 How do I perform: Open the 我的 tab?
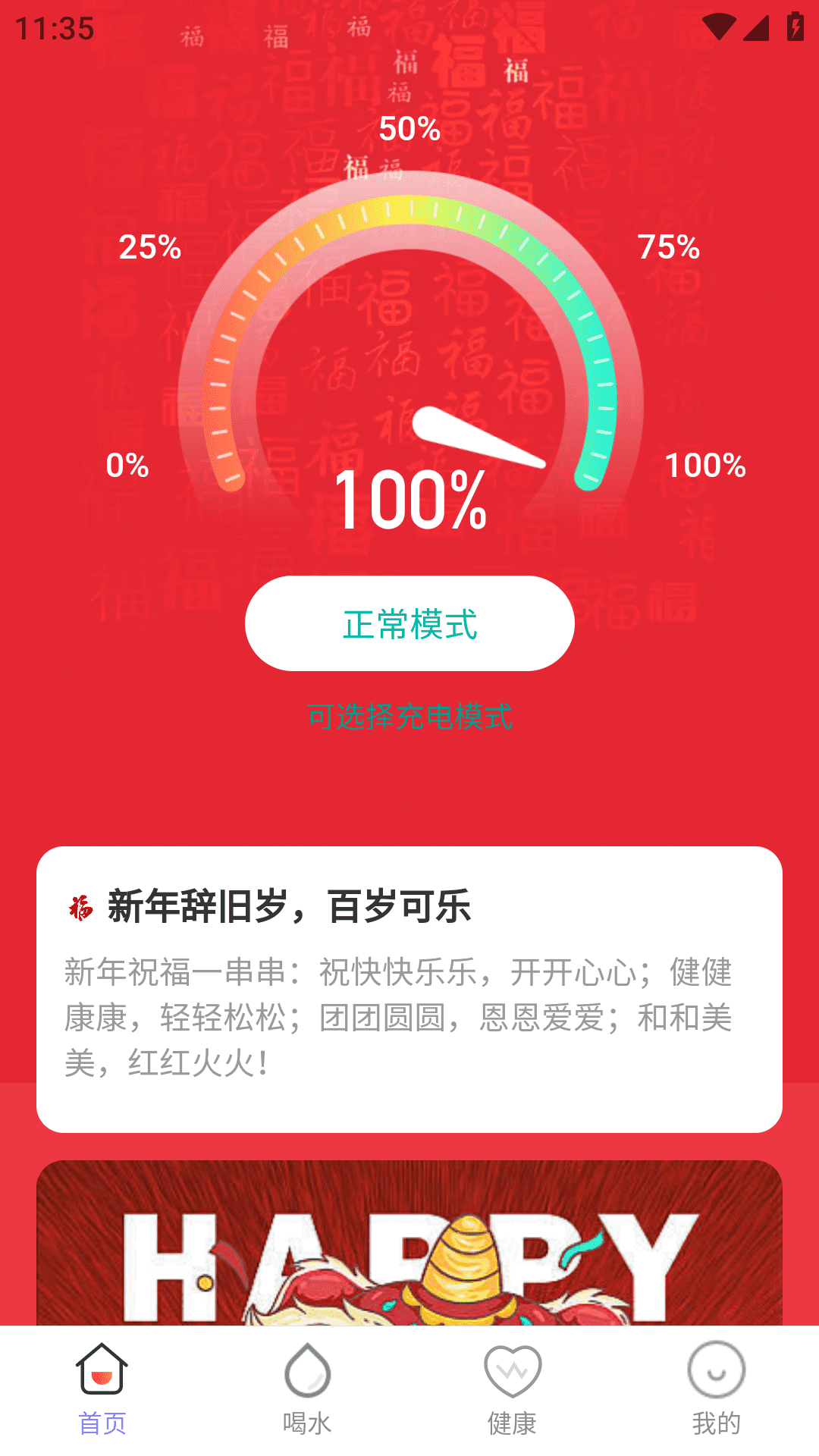tap(716, 1389)
